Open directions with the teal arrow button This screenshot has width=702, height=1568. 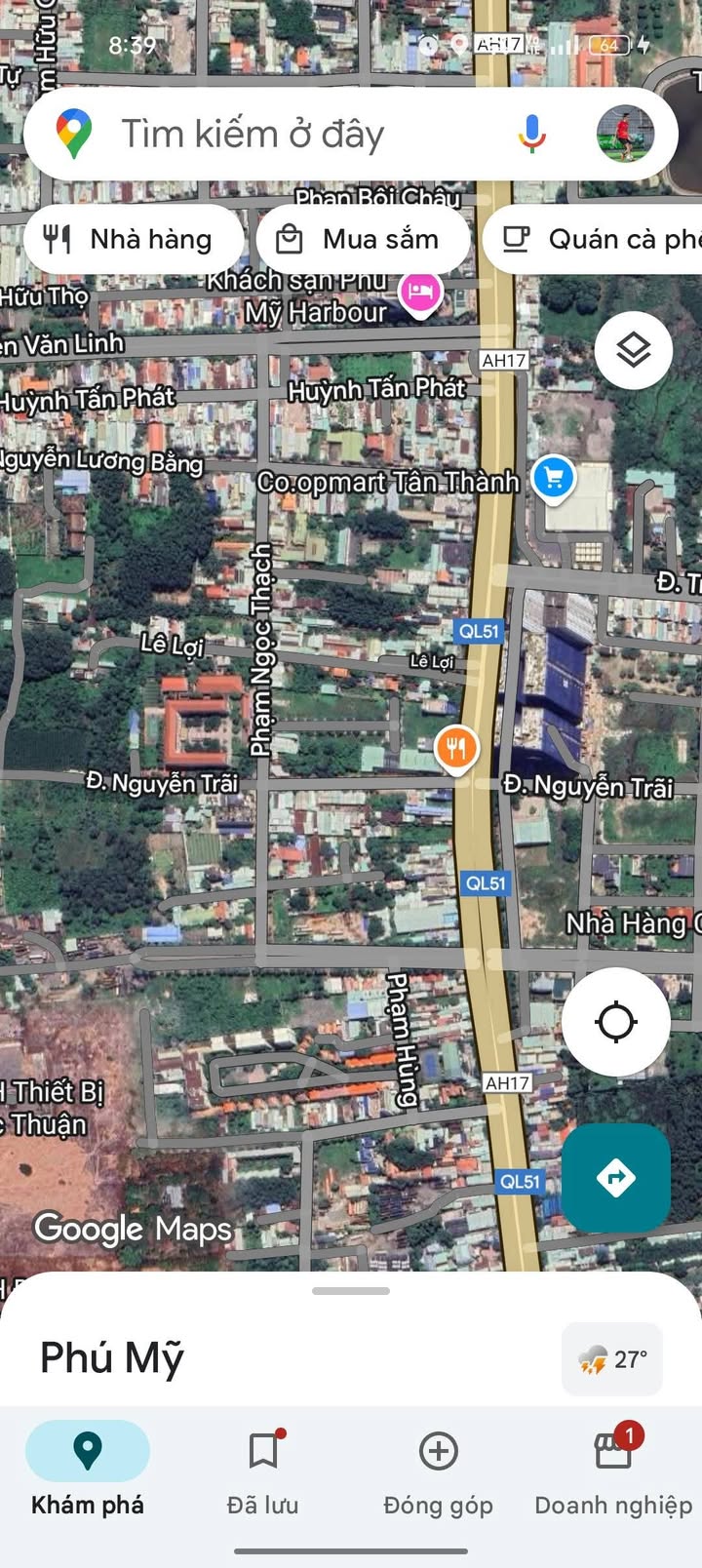(616, 1178)
